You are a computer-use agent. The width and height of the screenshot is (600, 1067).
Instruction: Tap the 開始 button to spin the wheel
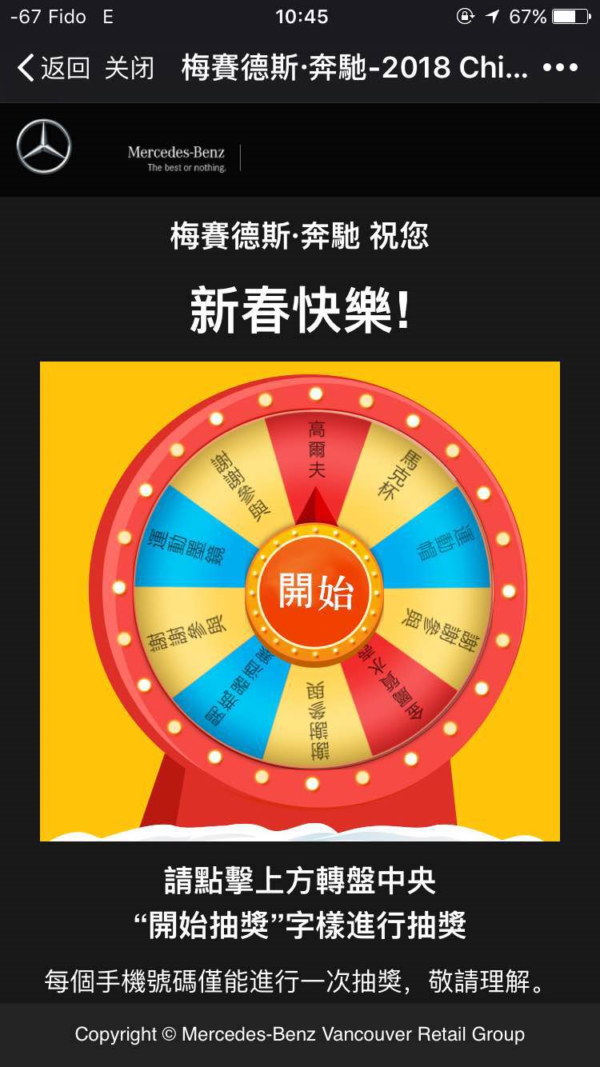315,591
